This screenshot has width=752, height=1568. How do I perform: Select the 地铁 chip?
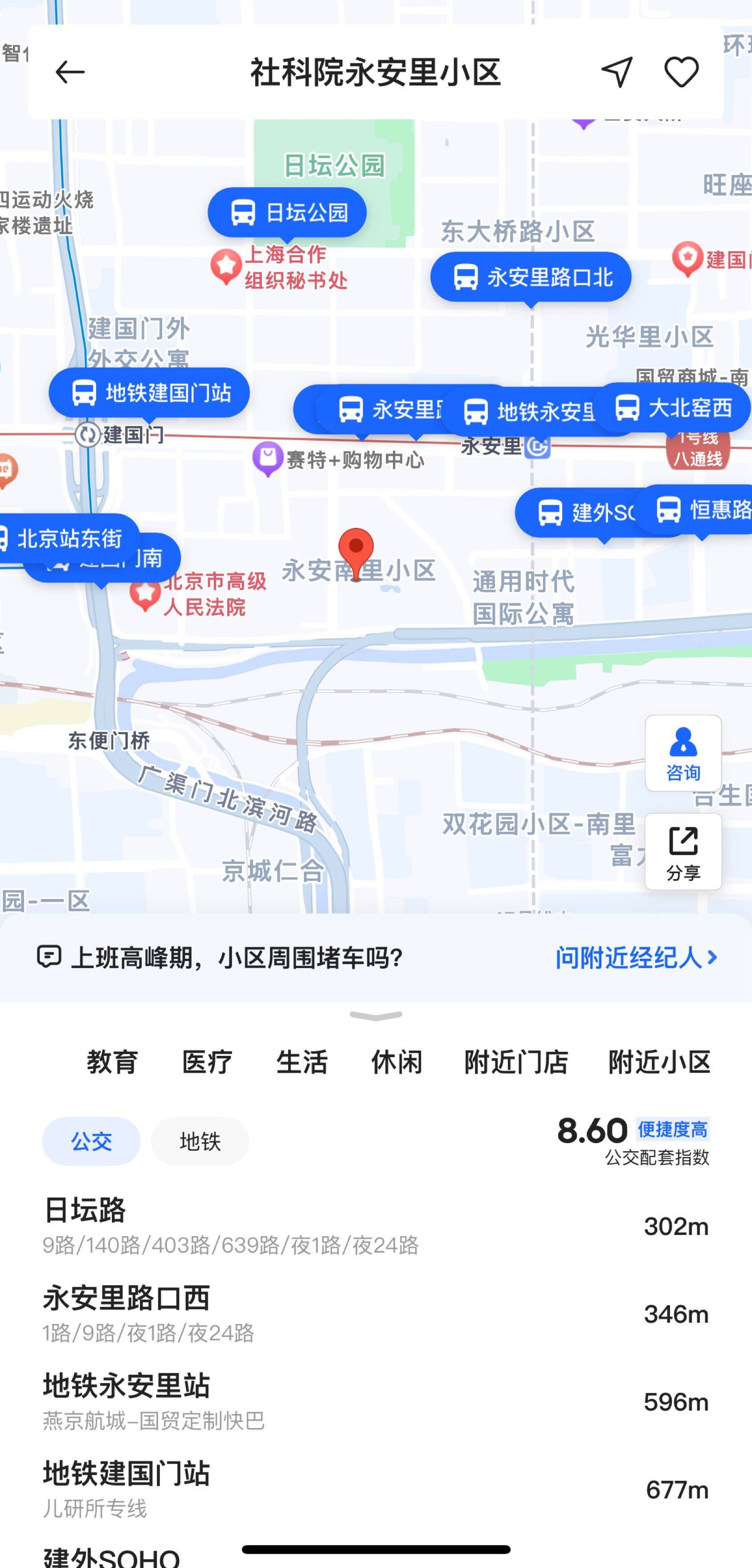coord(200,1140)
